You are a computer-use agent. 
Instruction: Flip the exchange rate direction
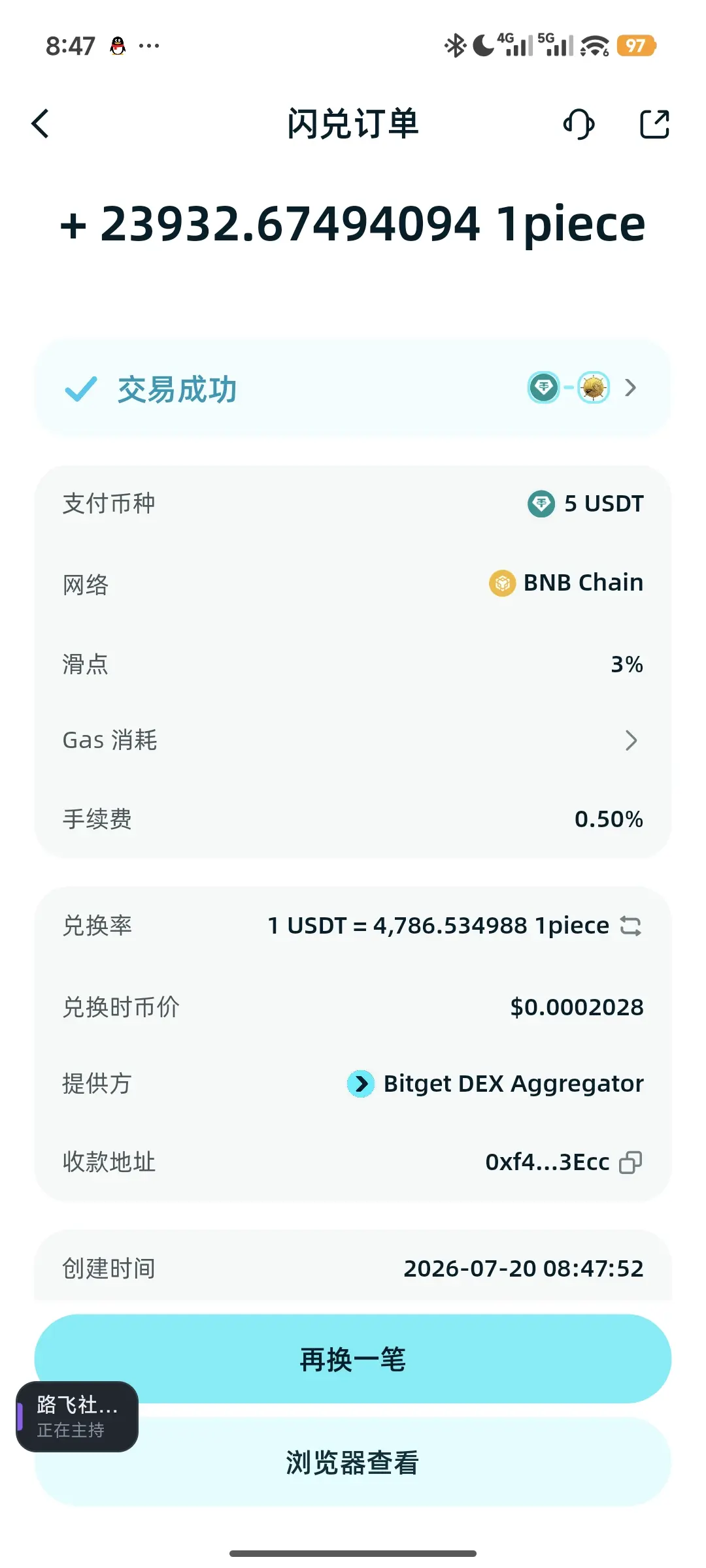pos(631,926)
